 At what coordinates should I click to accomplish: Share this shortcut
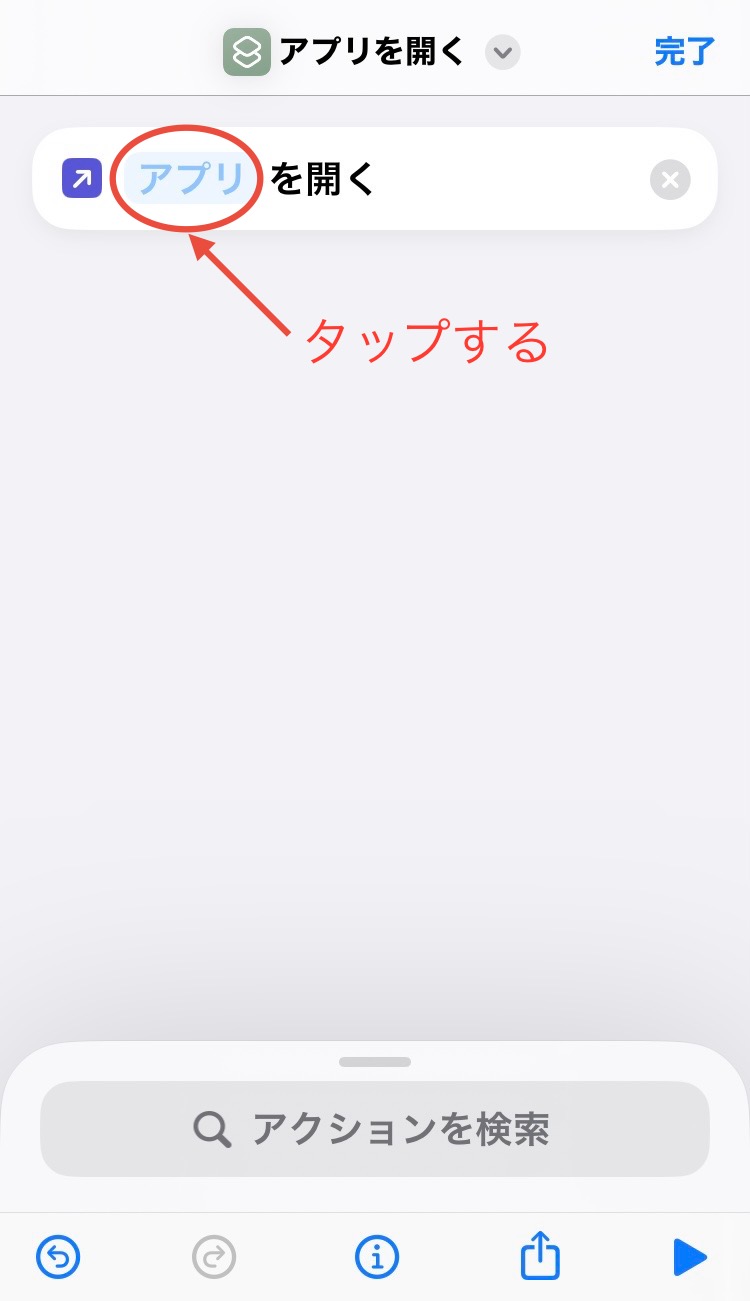(x=540, y=1255)
